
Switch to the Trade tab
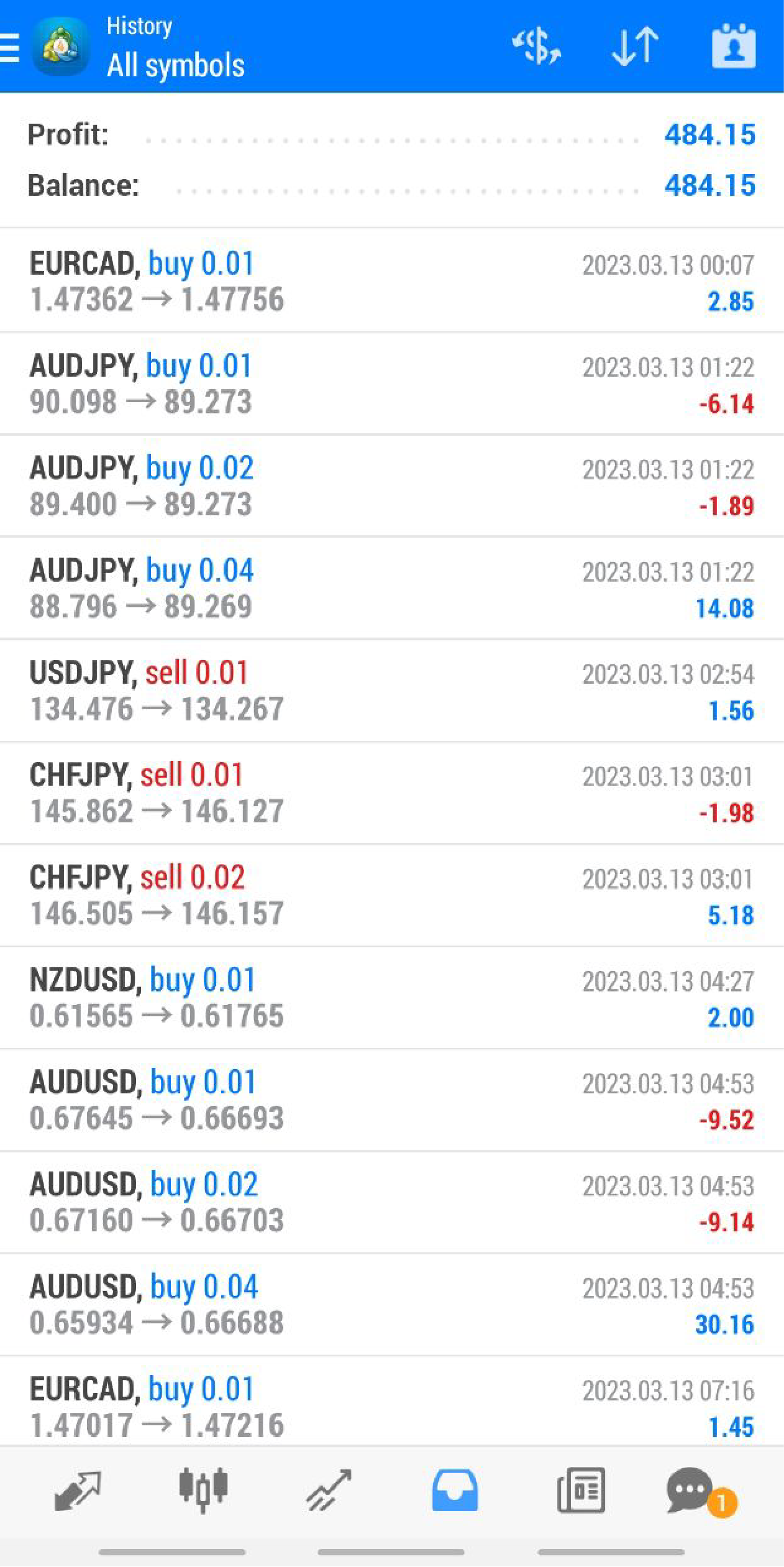(x=329, y=1491)
